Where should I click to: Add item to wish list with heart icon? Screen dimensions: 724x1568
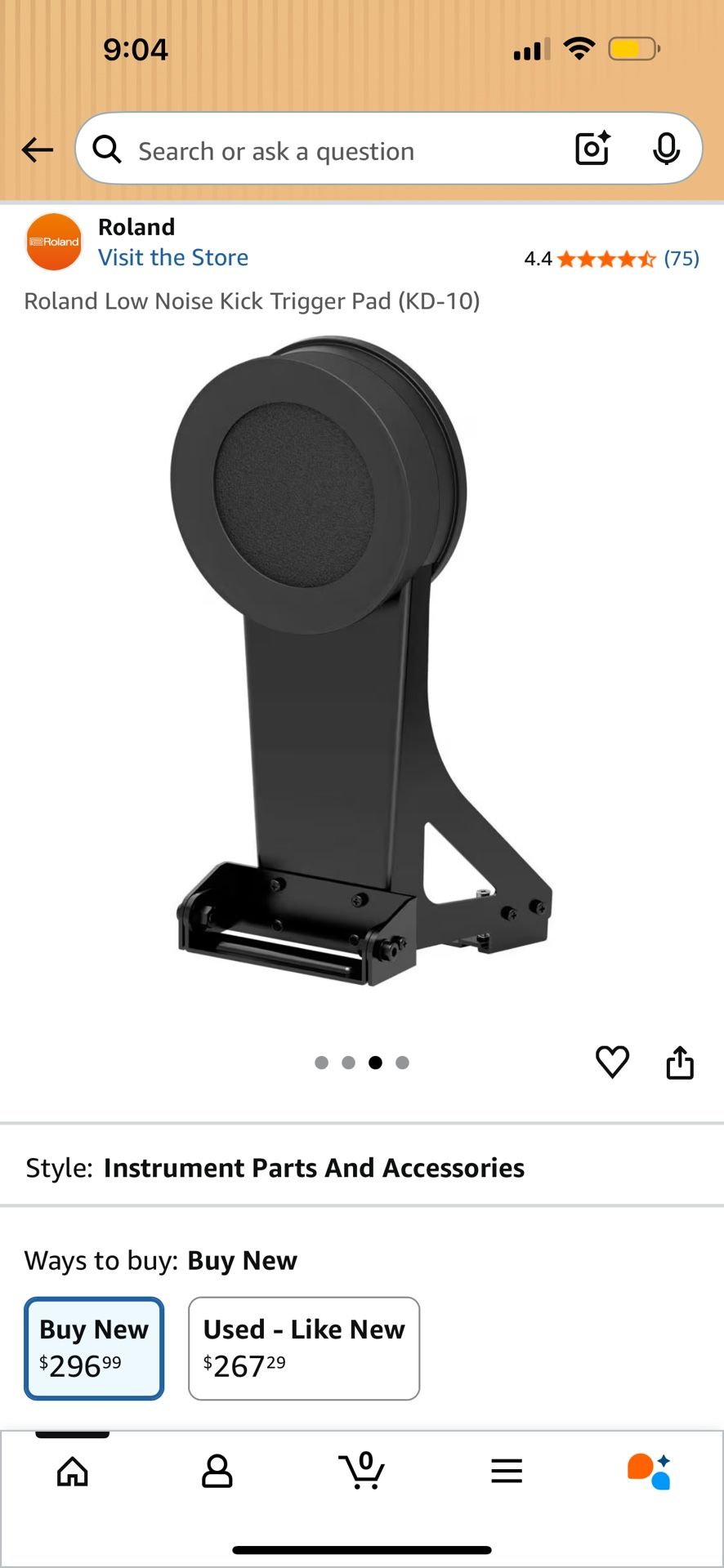pyautogui.click(x=612, y=1062)
